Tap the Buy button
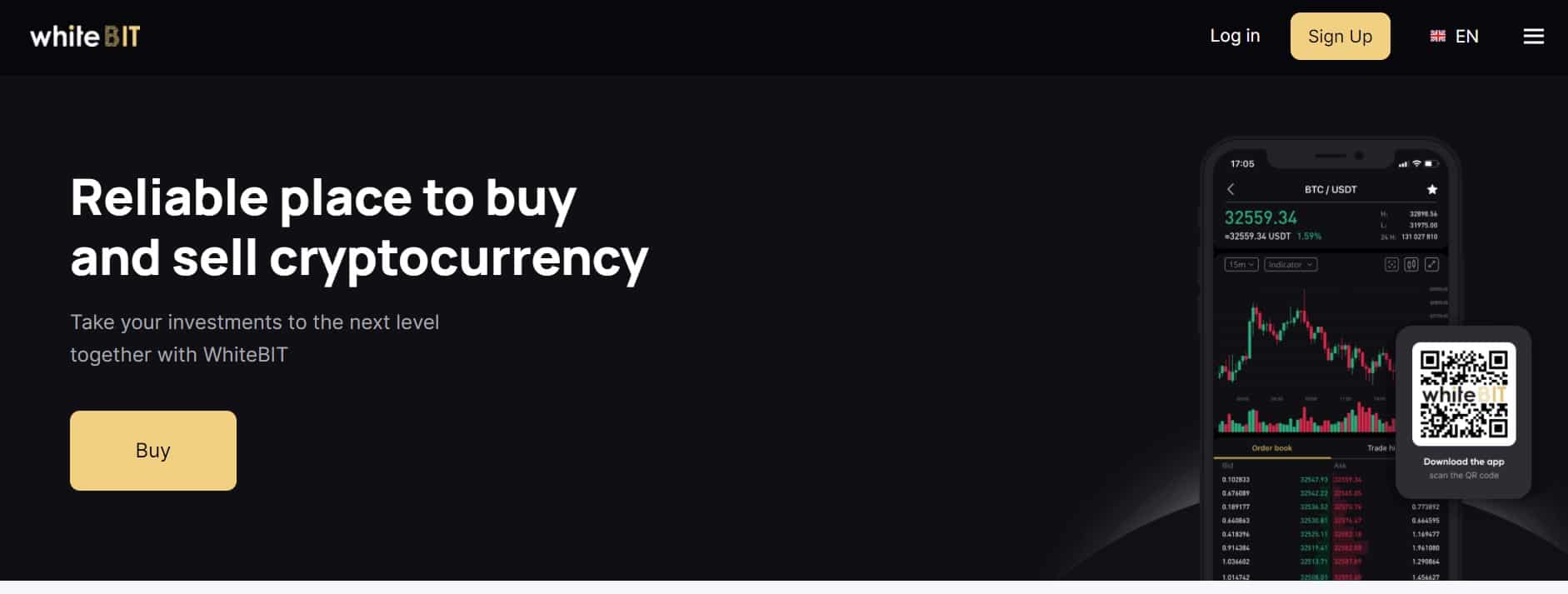The width and height of the screenshot is (1568, 594). point(153,451)
